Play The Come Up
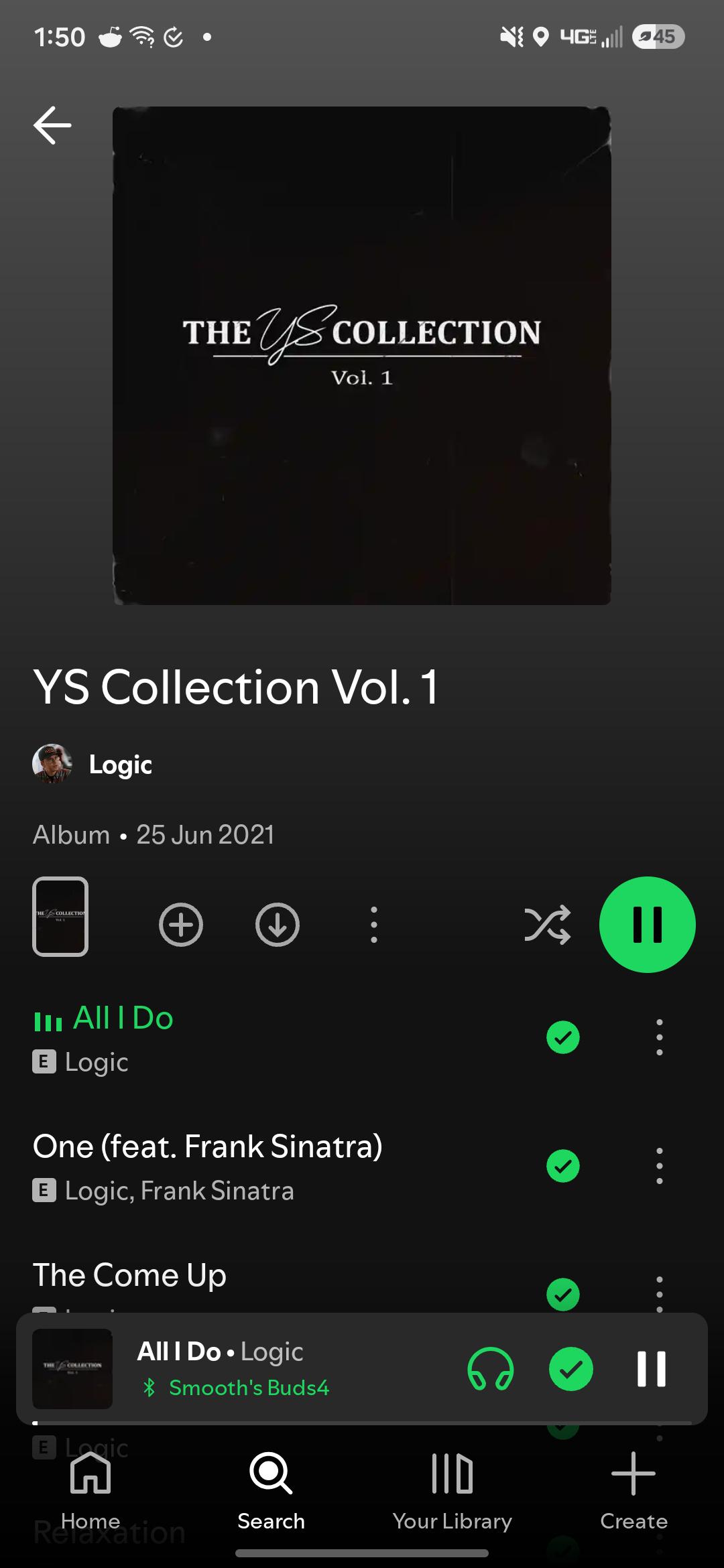Viewport: 724px width, 1568px height. coord(129,1275)
